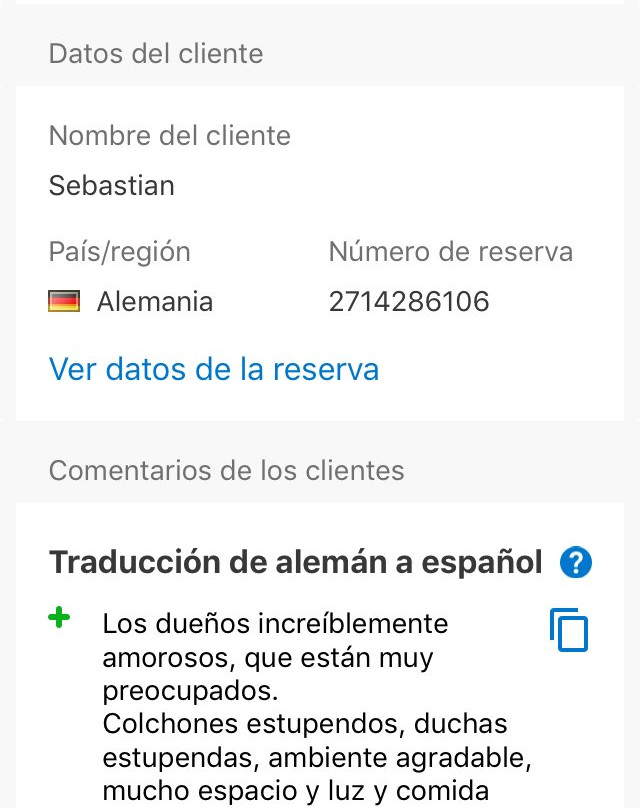Copy the translated guest comment
Image resolution: width=640 pixels, height=808 pixels.
pos(569,631)
